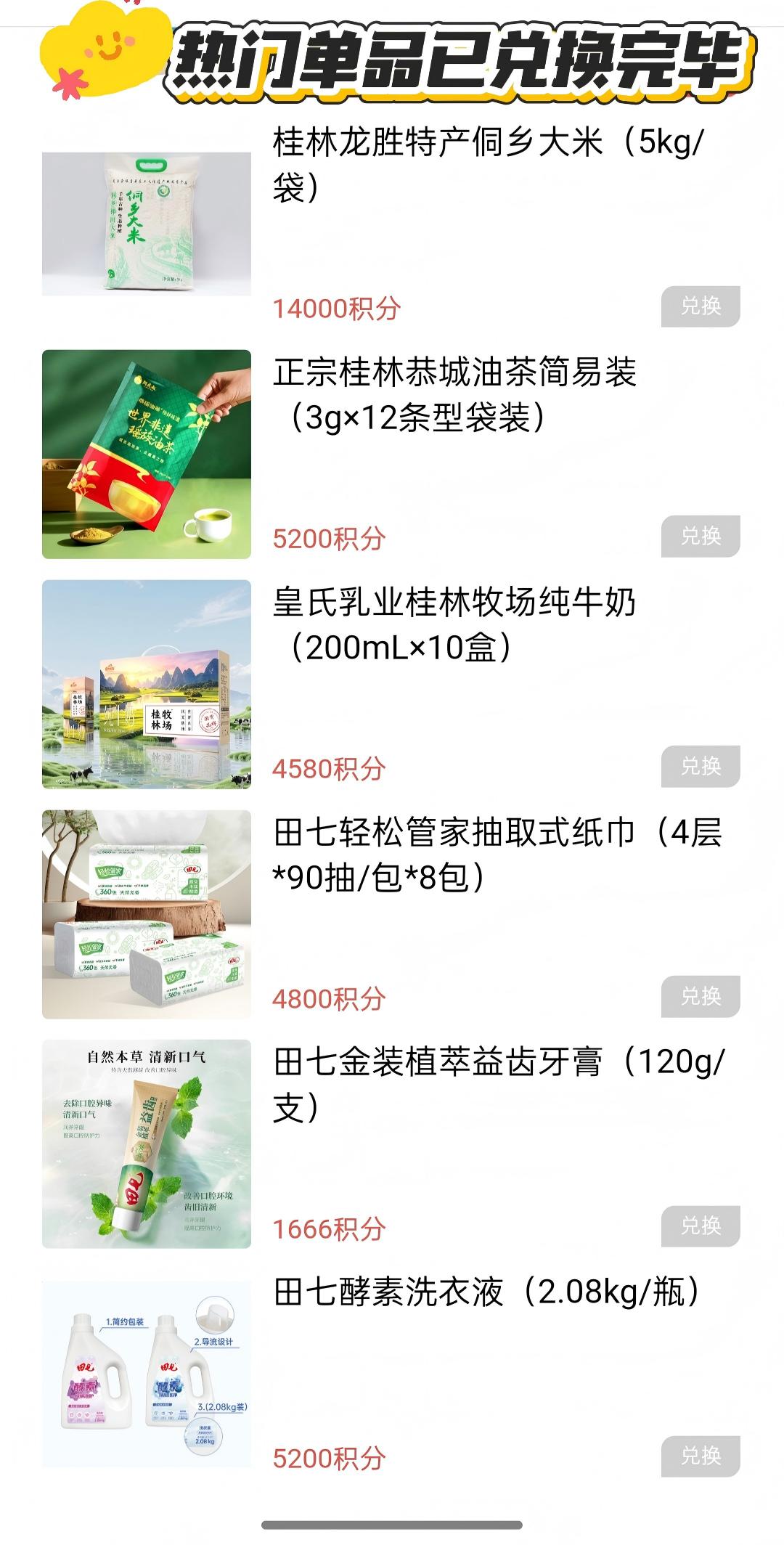The image size is (784, 1545).
Task: Open the 田七益齿牙膏 product image
Action: tap(147, 1144)
